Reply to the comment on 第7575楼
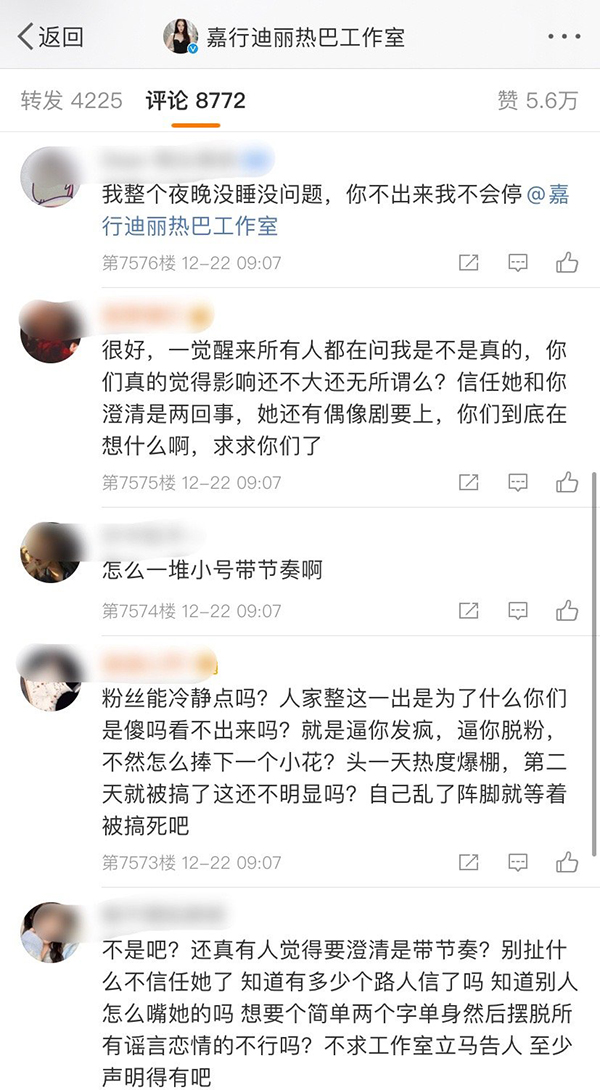The width and height of the screenshot is (600, 1090). [517, 482]
